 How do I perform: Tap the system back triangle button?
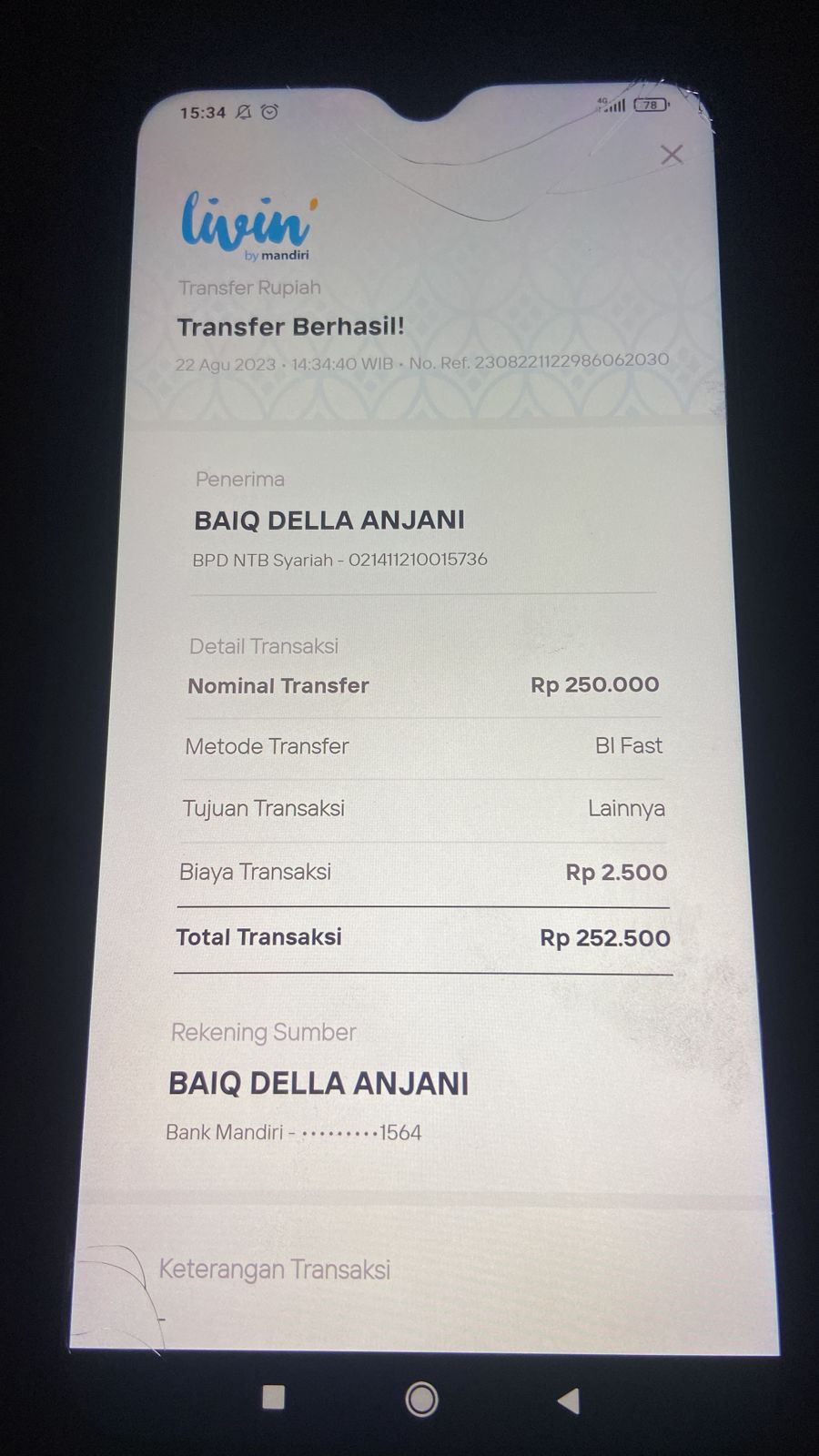[569, 1400]
